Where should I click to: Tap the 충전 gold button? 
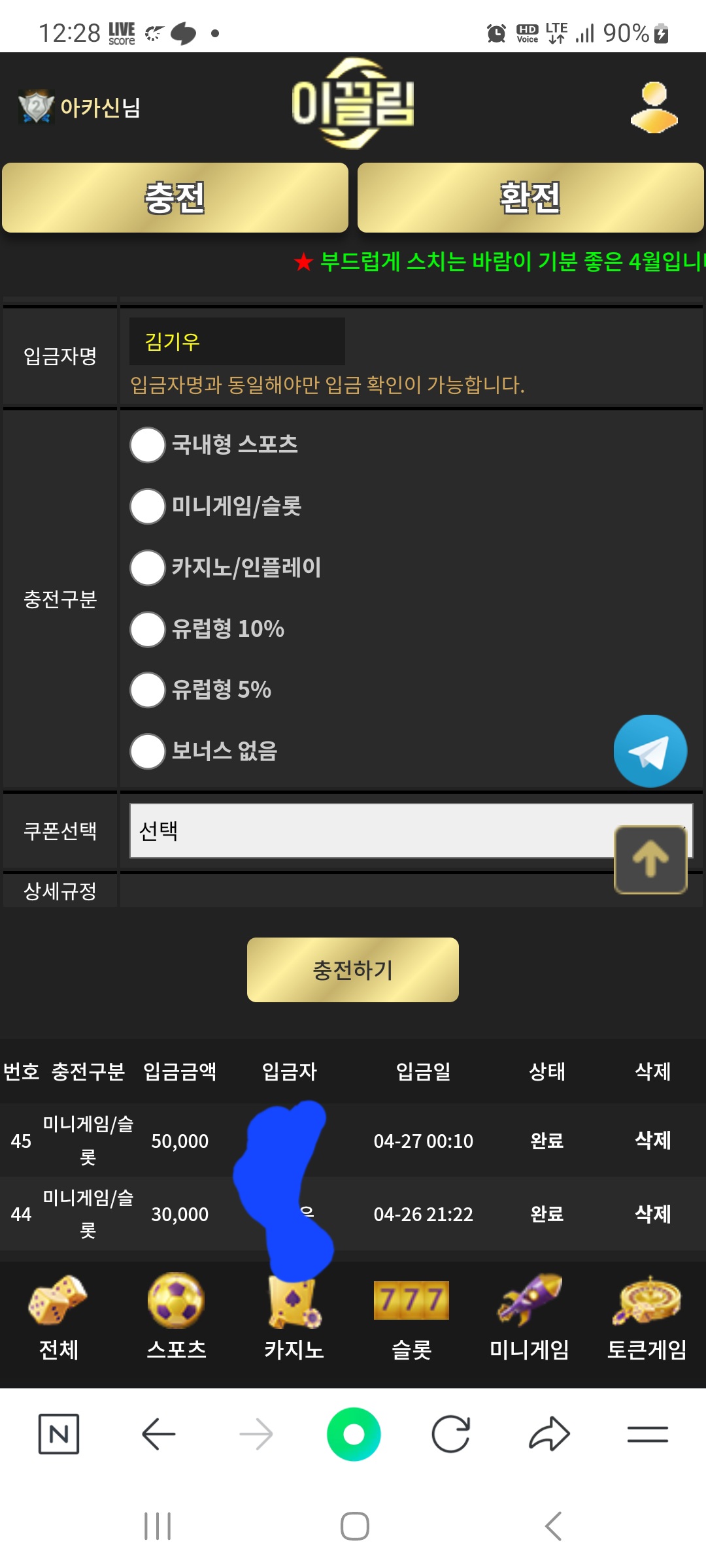pyautogui.click(x=175, y=197)
